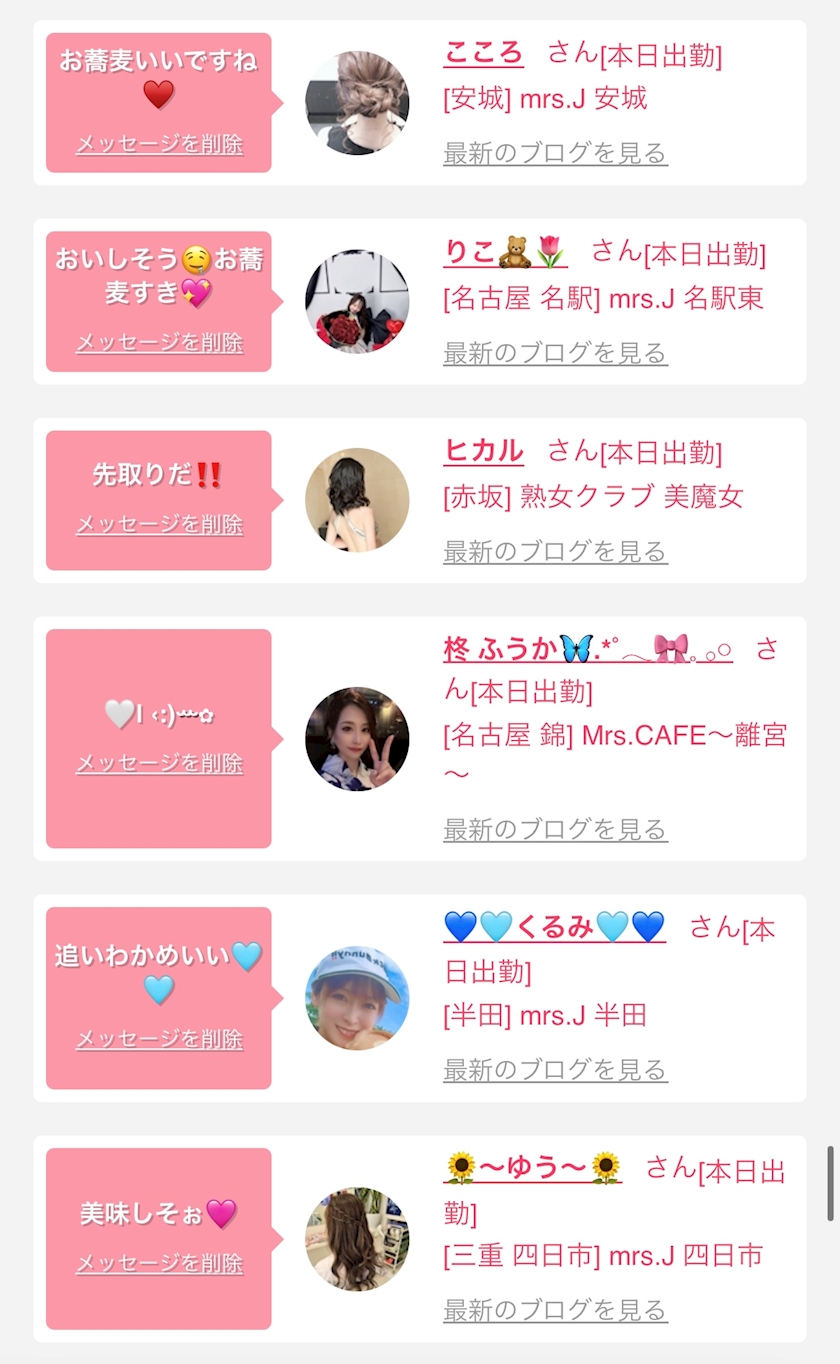The image size is (840, 1364).
Task: Tap くるみ's round profile photo
Action: coord(357,998)
